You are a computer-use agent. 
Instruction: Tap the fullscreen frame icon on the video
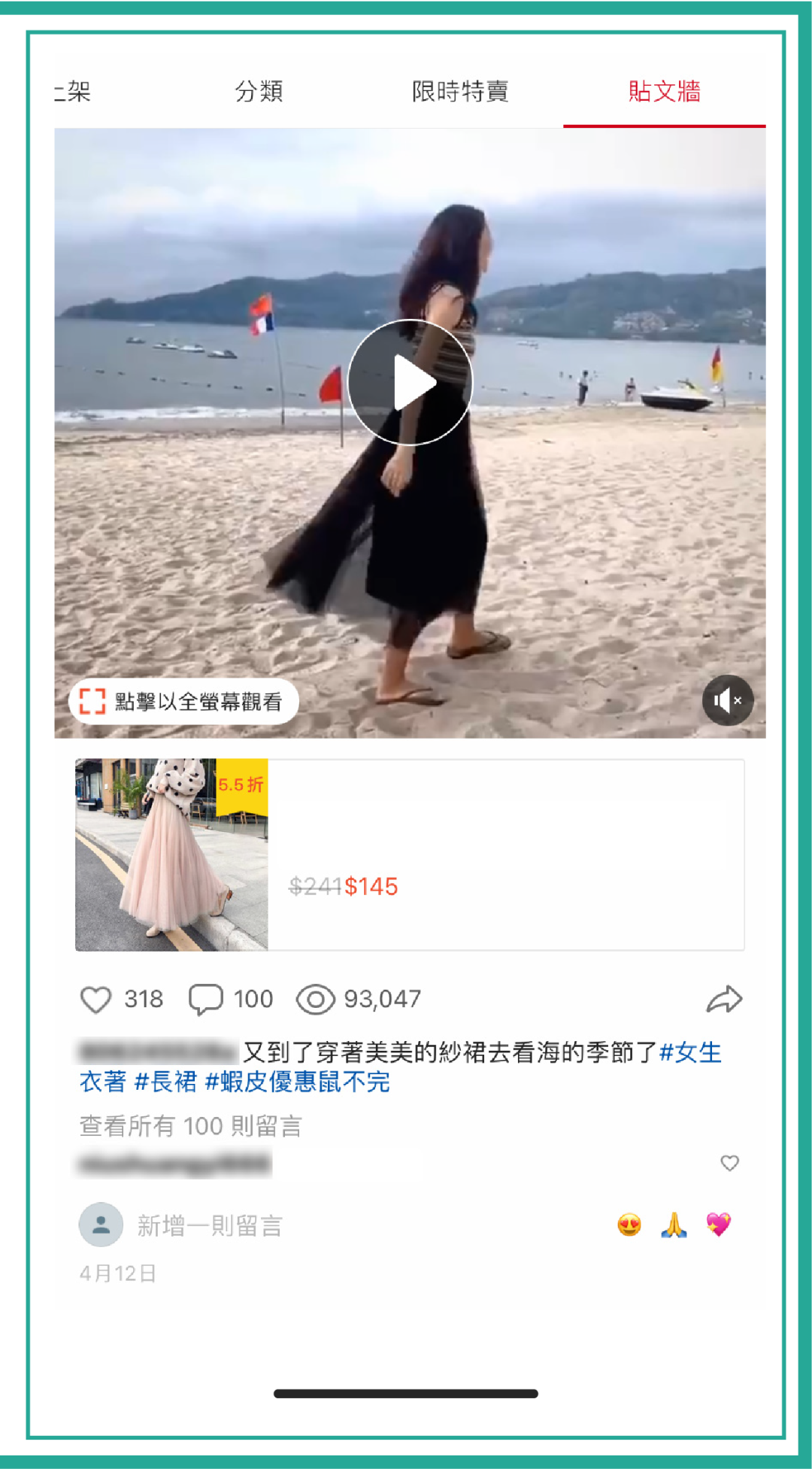tap(92, 701)
